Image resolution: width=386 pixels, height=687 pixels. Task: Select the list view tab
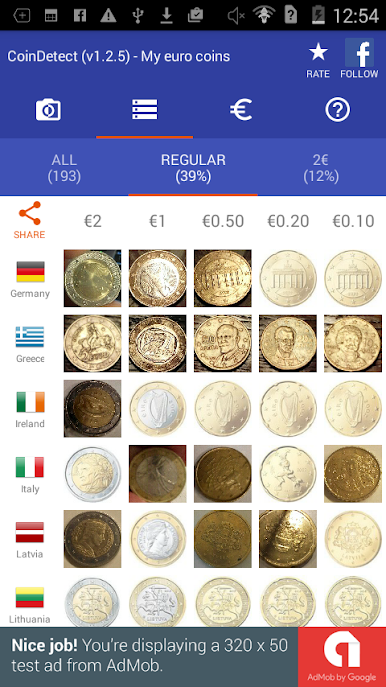tap(145, 110)
